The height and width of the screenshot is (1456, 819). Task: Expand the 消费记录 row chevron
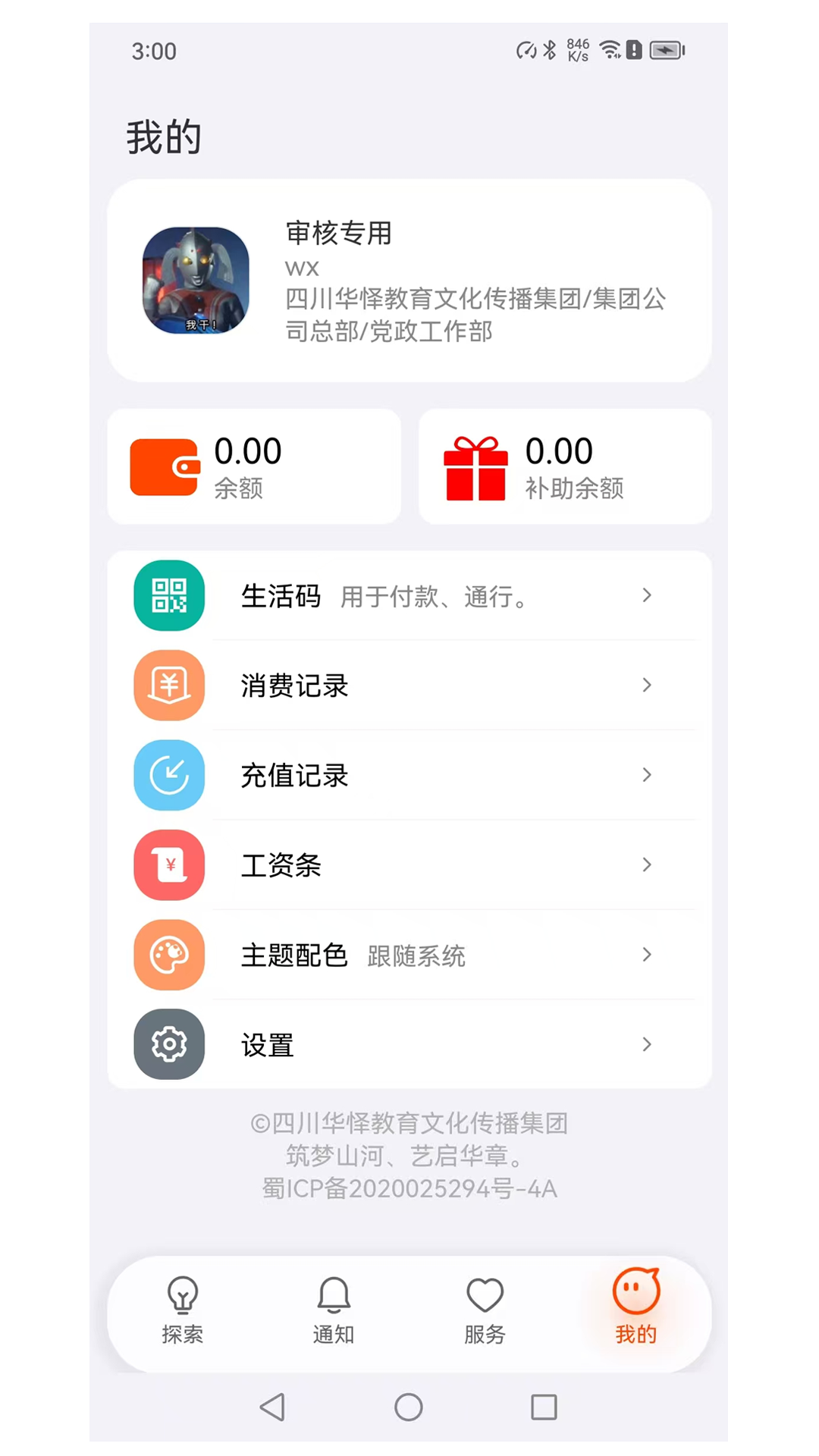tap(647, 685)
